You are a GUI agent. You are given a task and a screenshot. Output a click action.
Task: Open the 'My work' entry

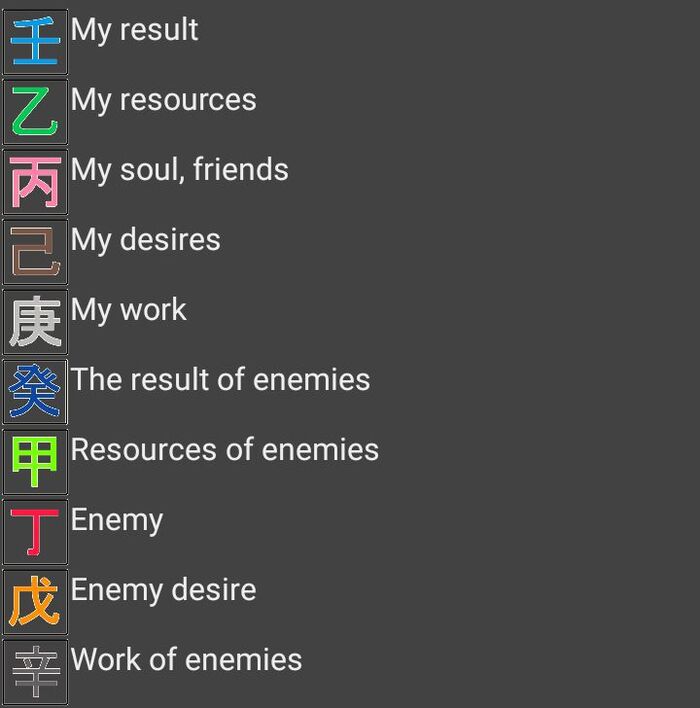128,310
